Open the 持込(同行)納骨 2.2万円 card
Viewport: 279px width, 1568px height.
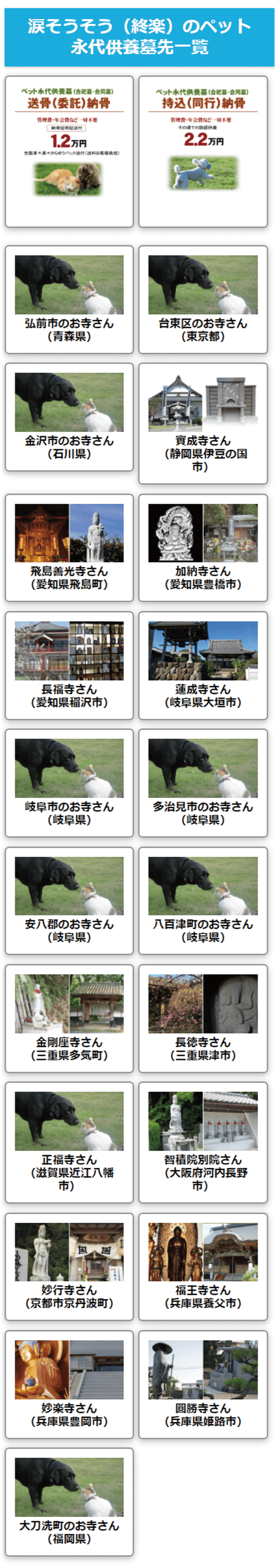tap(202, 151)
